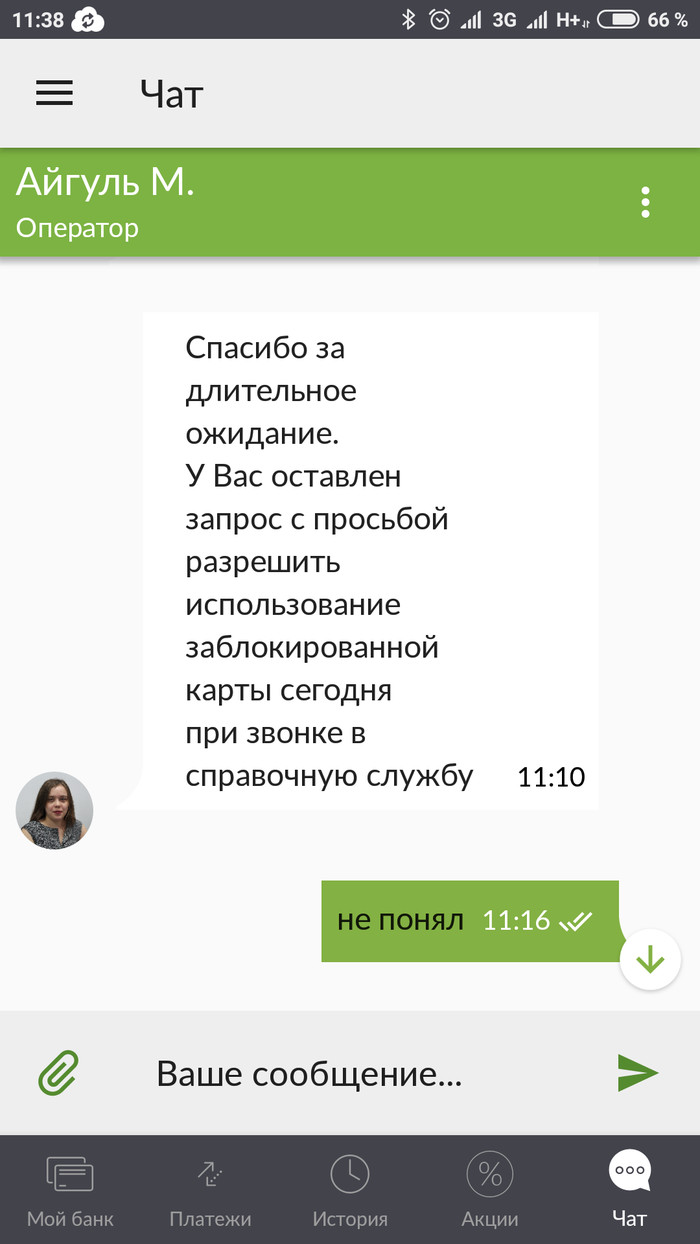Go to the Акции tab
This screenshot has height=1244, width=700.
(x=490, y=1190)
